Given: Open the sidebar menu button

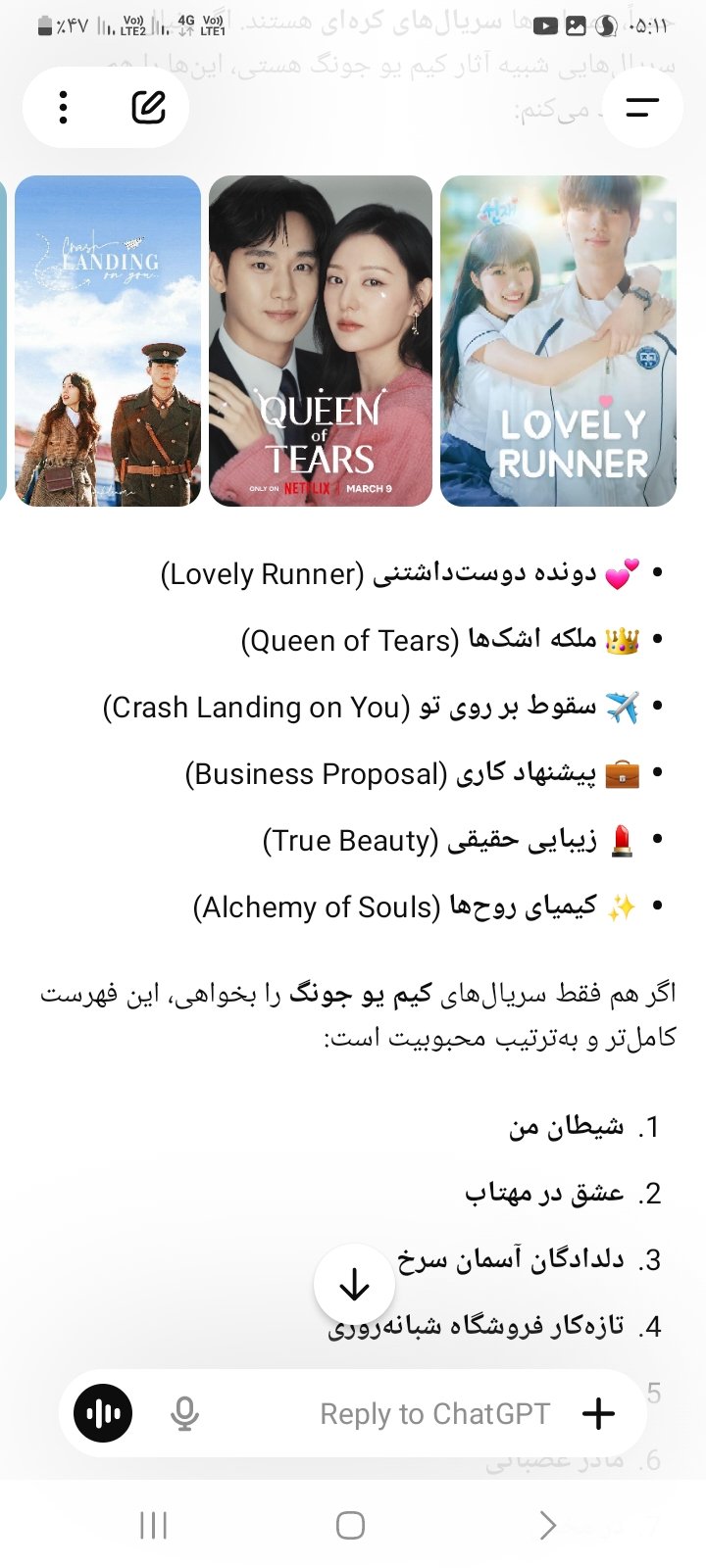Looking at the screenshot, I should [x=642, y=108].
